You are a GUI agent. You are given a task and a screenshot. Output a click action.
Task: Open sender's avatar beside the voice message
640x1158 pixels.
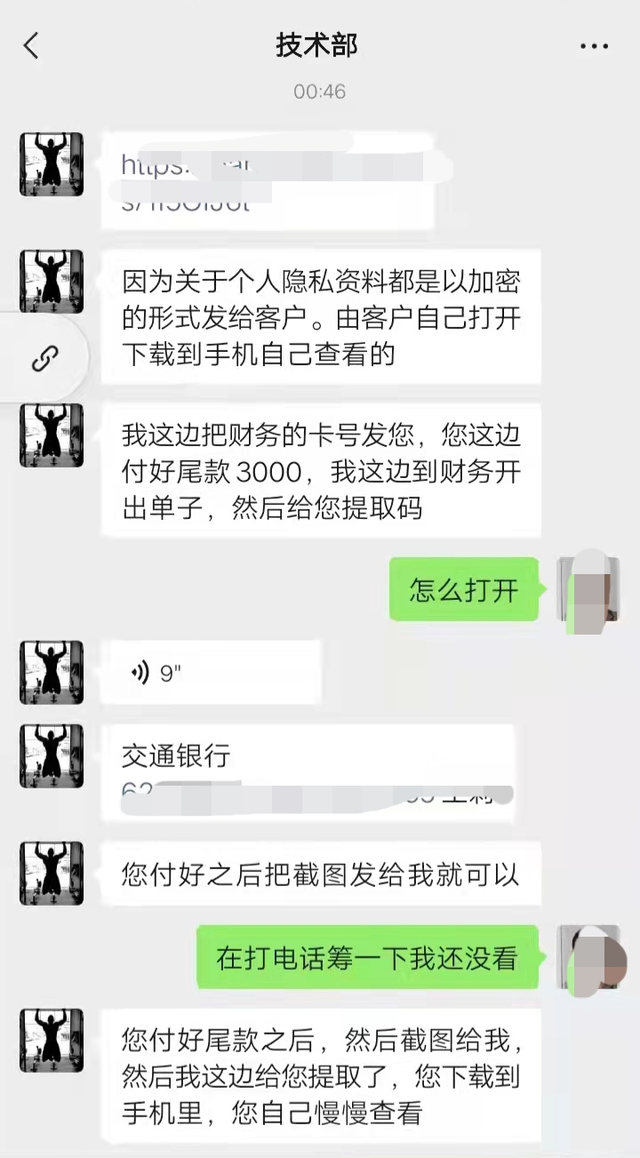51,672
